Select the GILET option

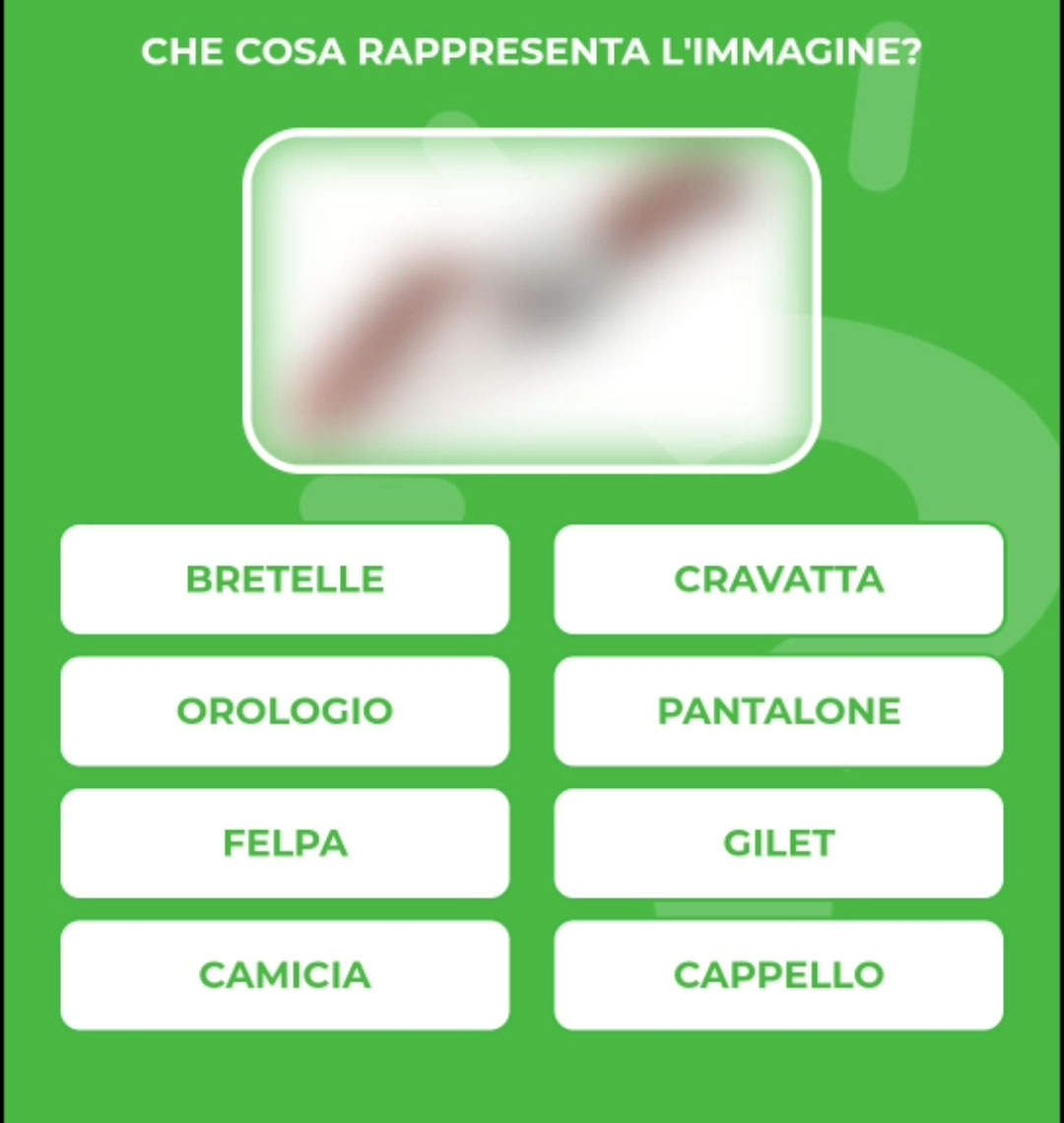[778, 843]
